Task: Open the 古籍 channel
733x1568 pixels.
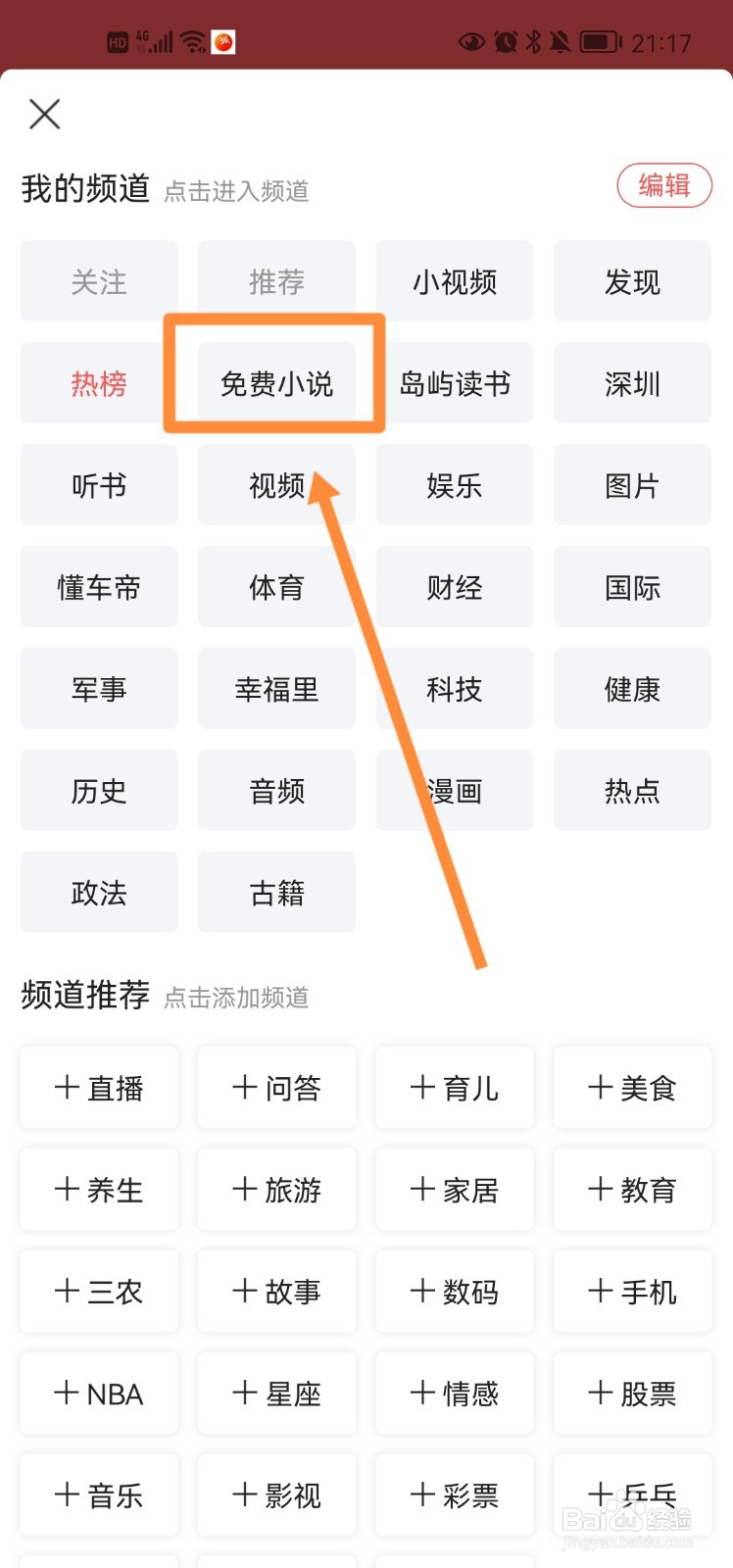Action: (x=276, y=893)
